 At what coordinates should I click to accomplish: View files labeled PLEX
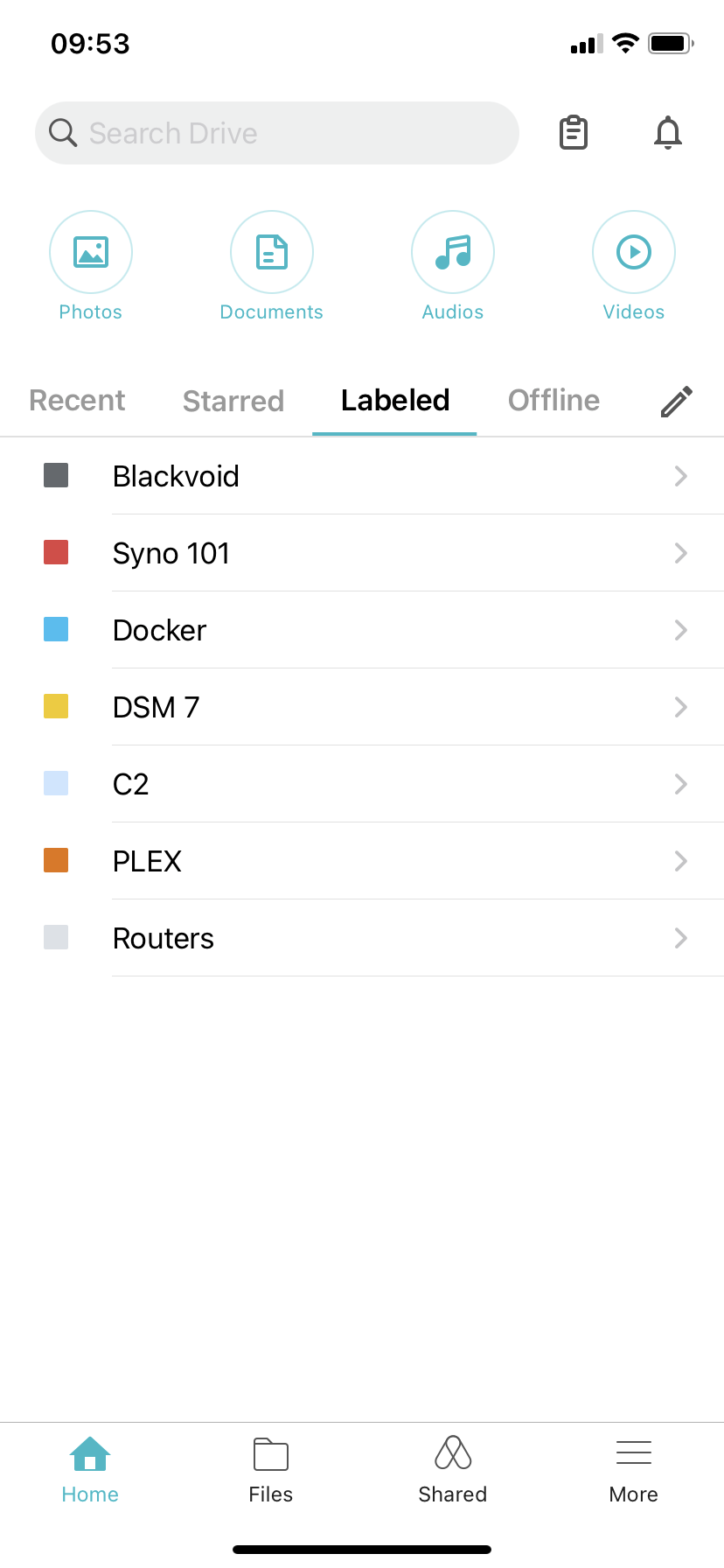click(362, 861)
